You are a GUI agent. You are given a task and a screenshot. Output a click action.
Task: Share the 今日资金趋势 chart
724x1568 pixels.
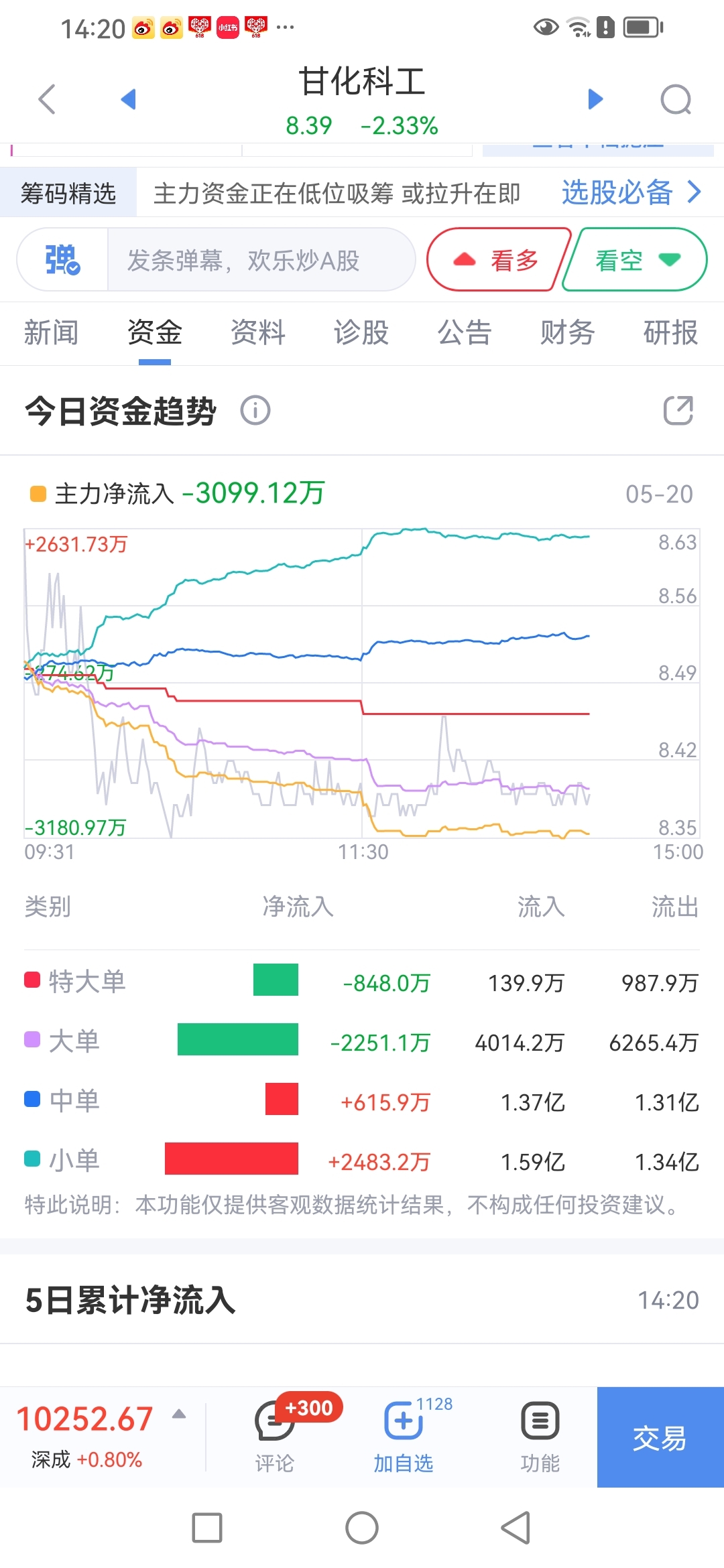[678, 410]
